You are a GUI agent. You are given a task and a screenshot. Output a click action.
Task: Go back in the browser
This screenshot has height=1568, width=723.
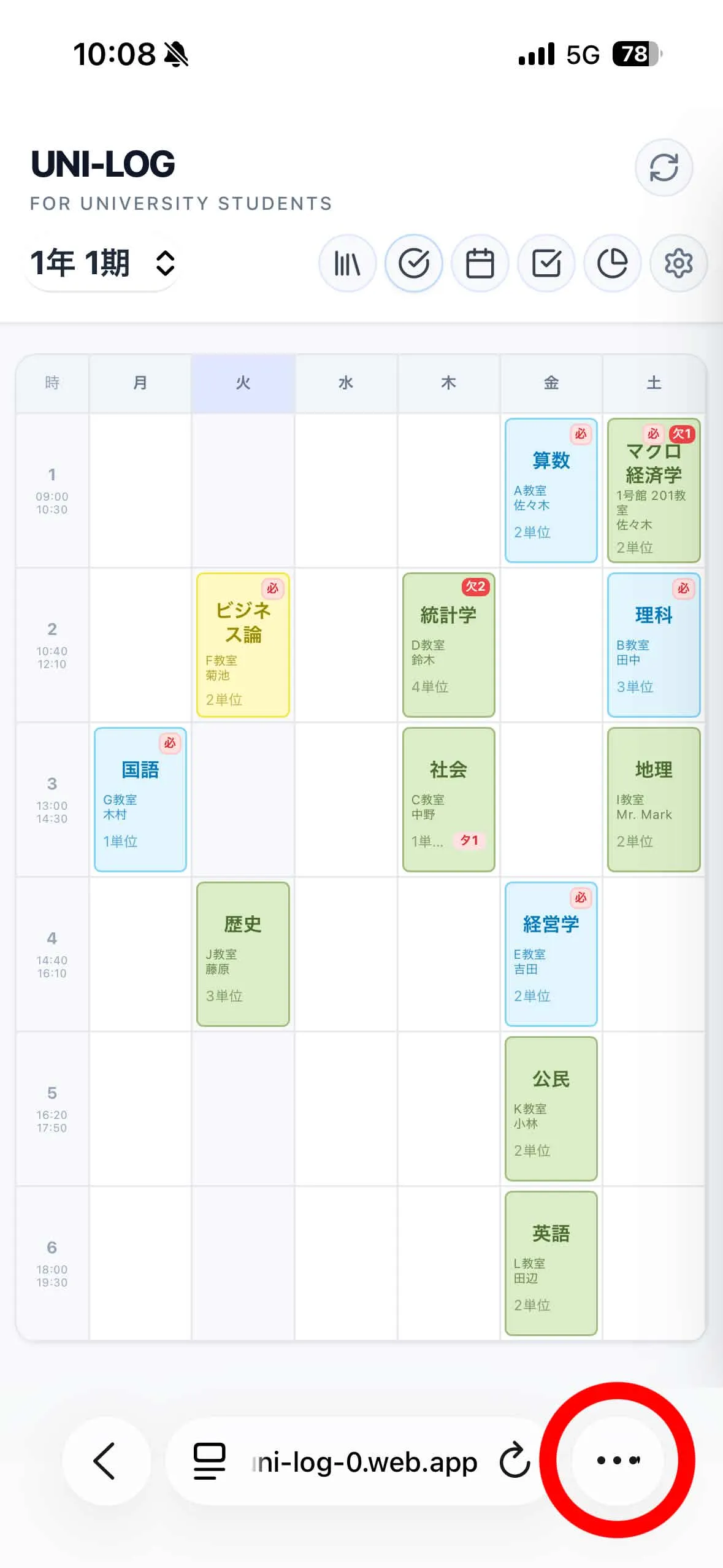(105, 1461)
